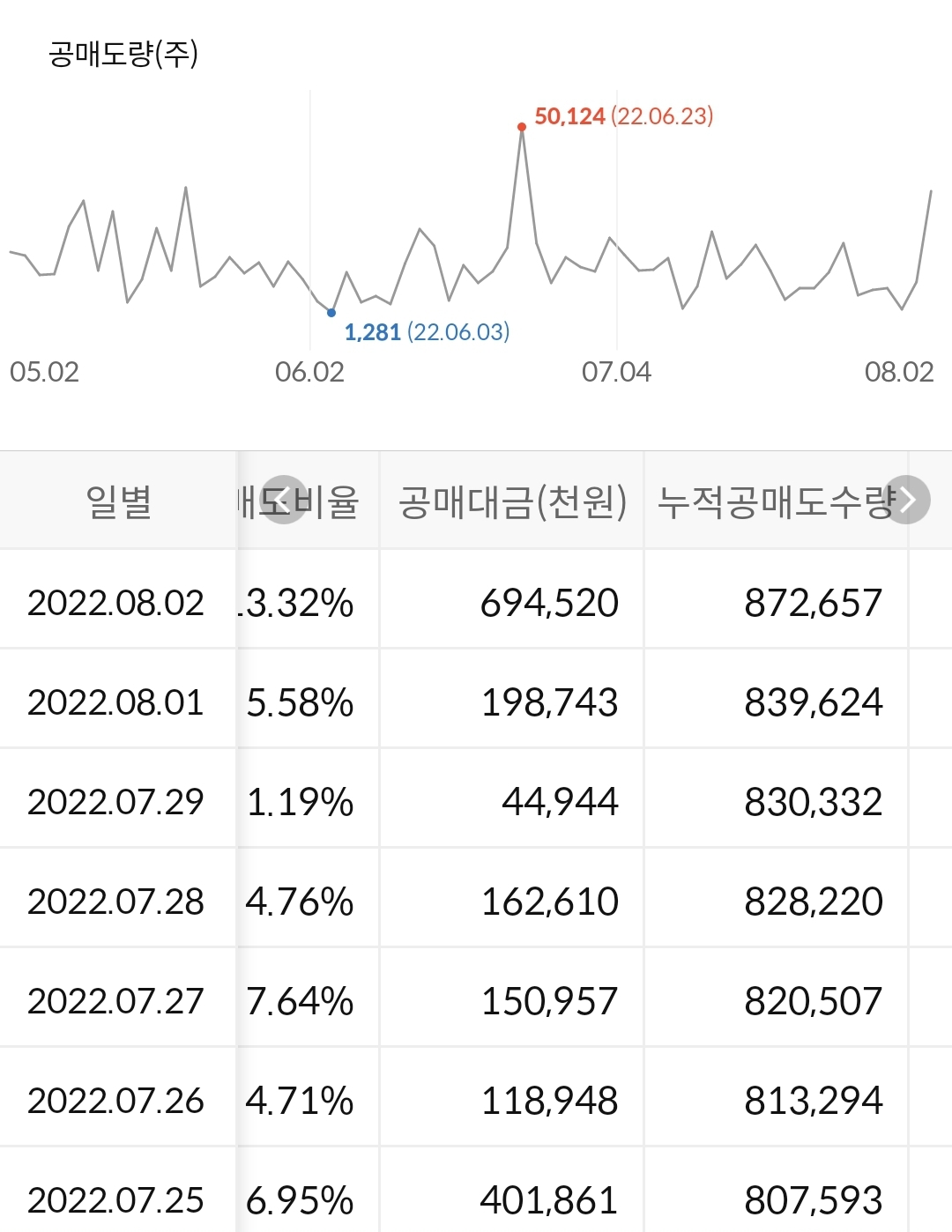Click the 06.02 axis label on the chart
Viewport: 952px width, 1232px height.
[310, 372]
